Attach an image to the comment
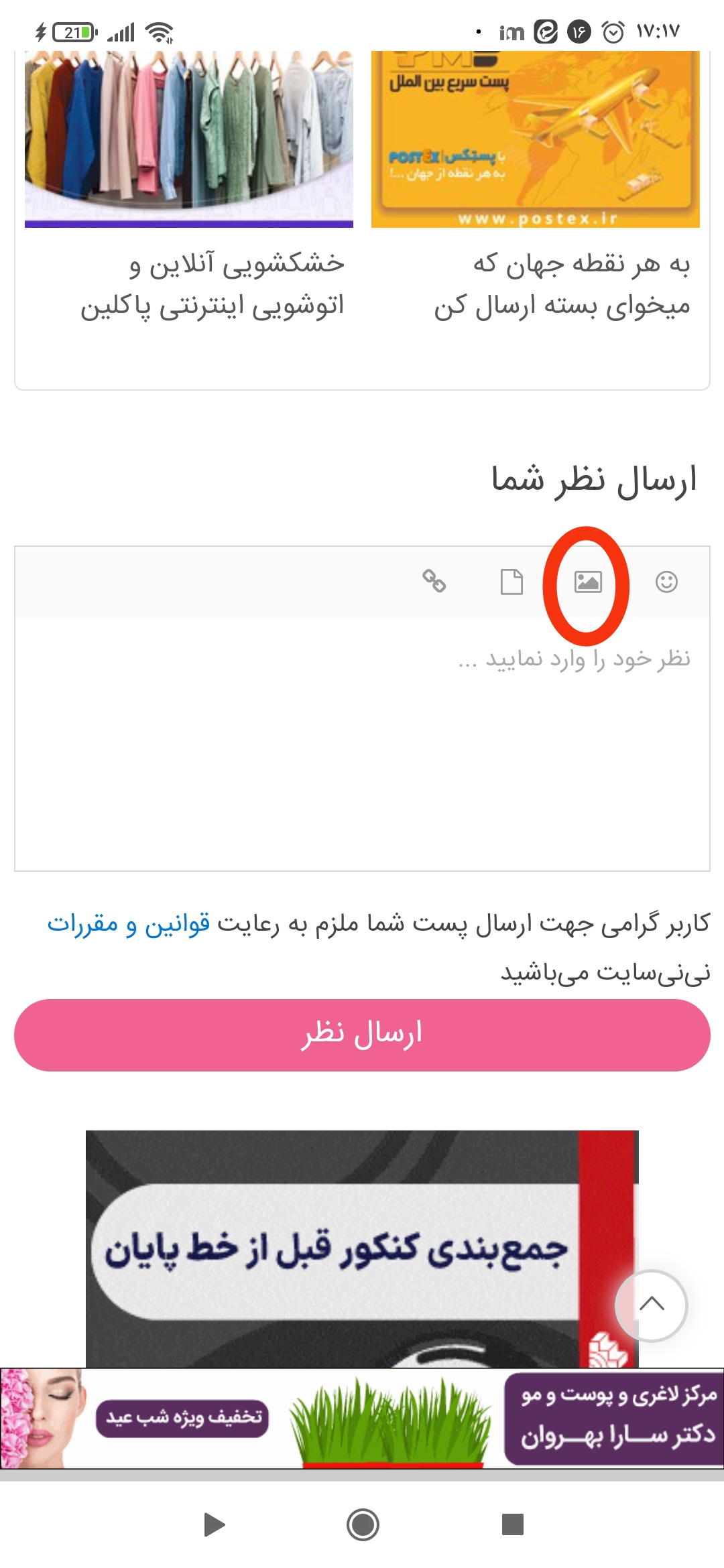The width and height of the screenshot is (724, 1568). [x=588, y=582]
